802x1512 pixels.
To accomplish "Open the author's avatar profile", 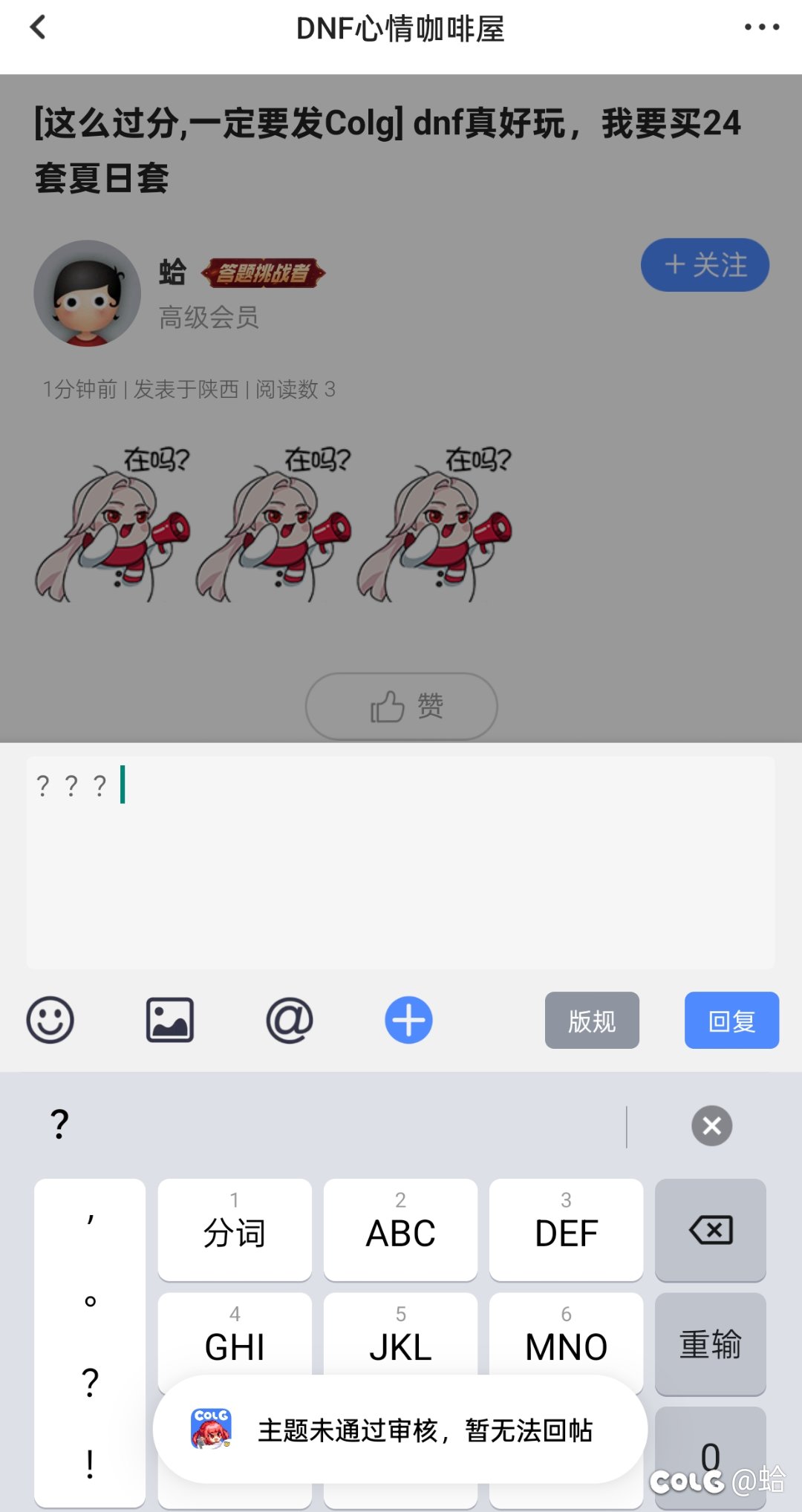I will click(x=88, y=292).
